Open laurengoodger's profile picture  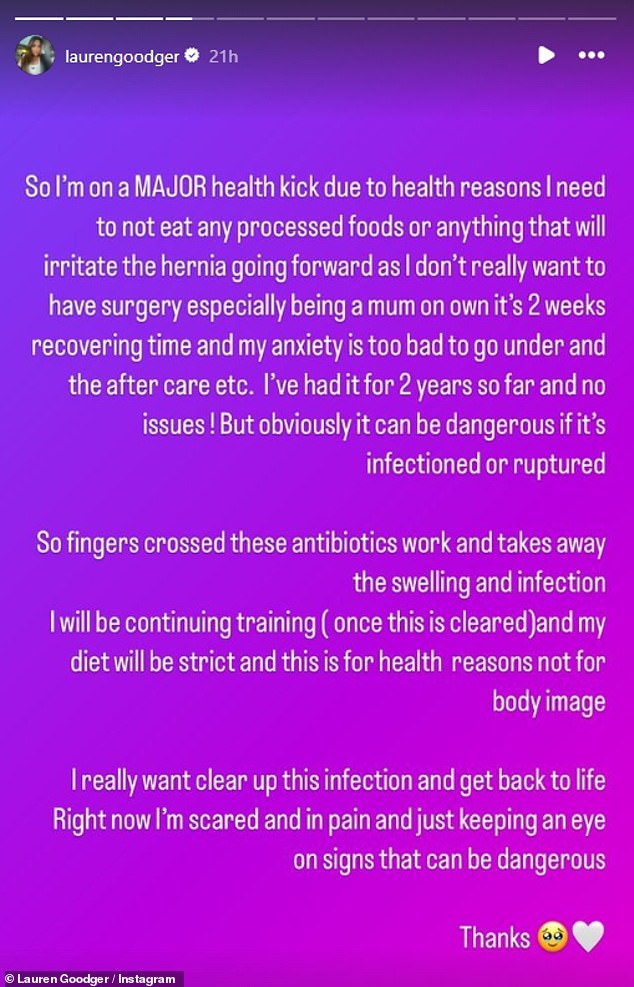click(x=33, y=56)
